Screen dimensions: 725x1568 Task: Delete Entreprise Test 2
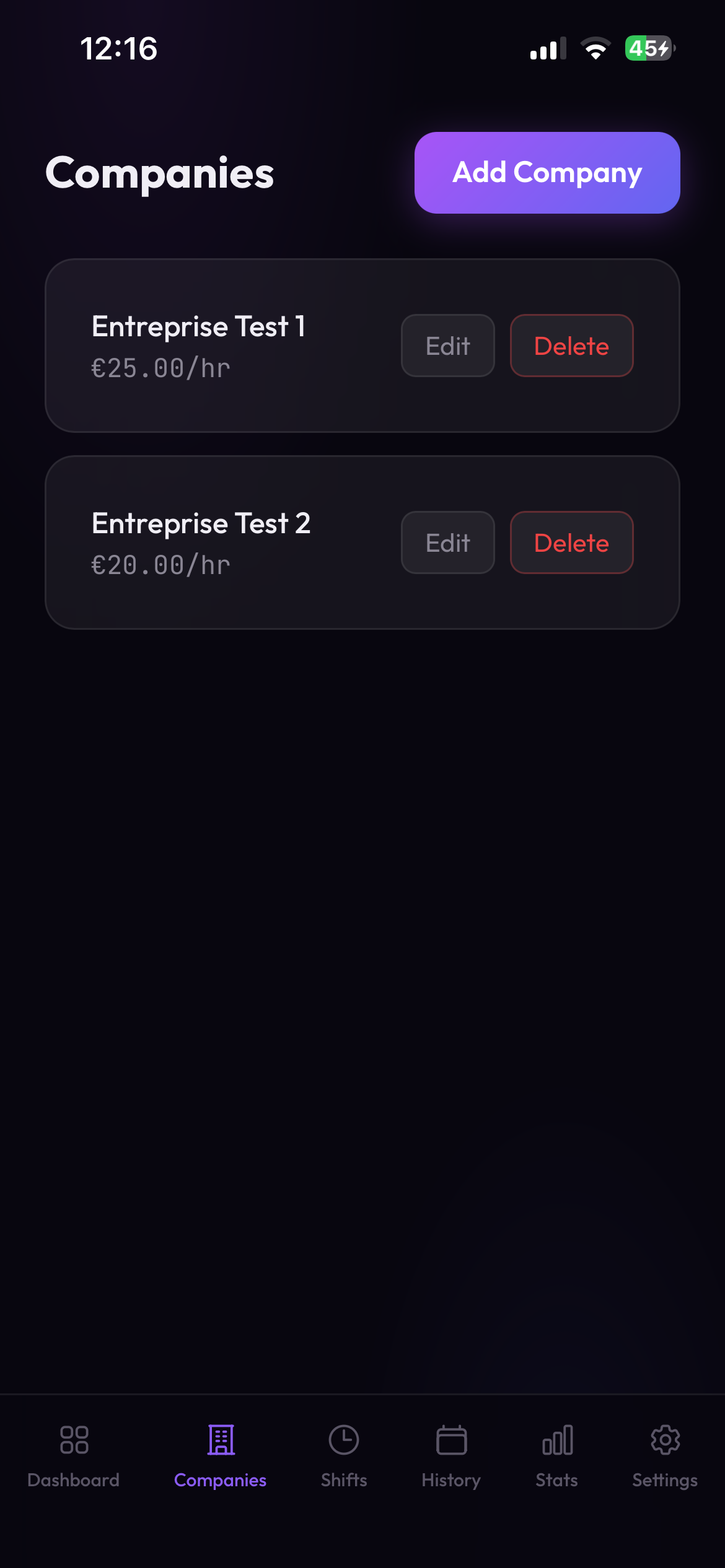pyautogui.click(x=571, y=542)
